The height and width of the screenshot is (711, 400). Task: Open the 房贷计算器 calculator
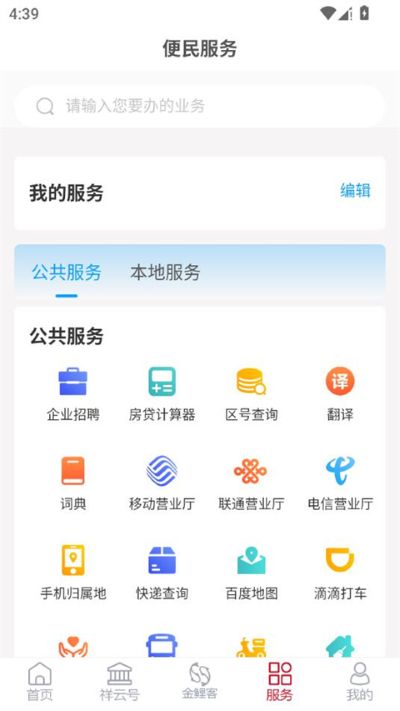coord(162,394)
